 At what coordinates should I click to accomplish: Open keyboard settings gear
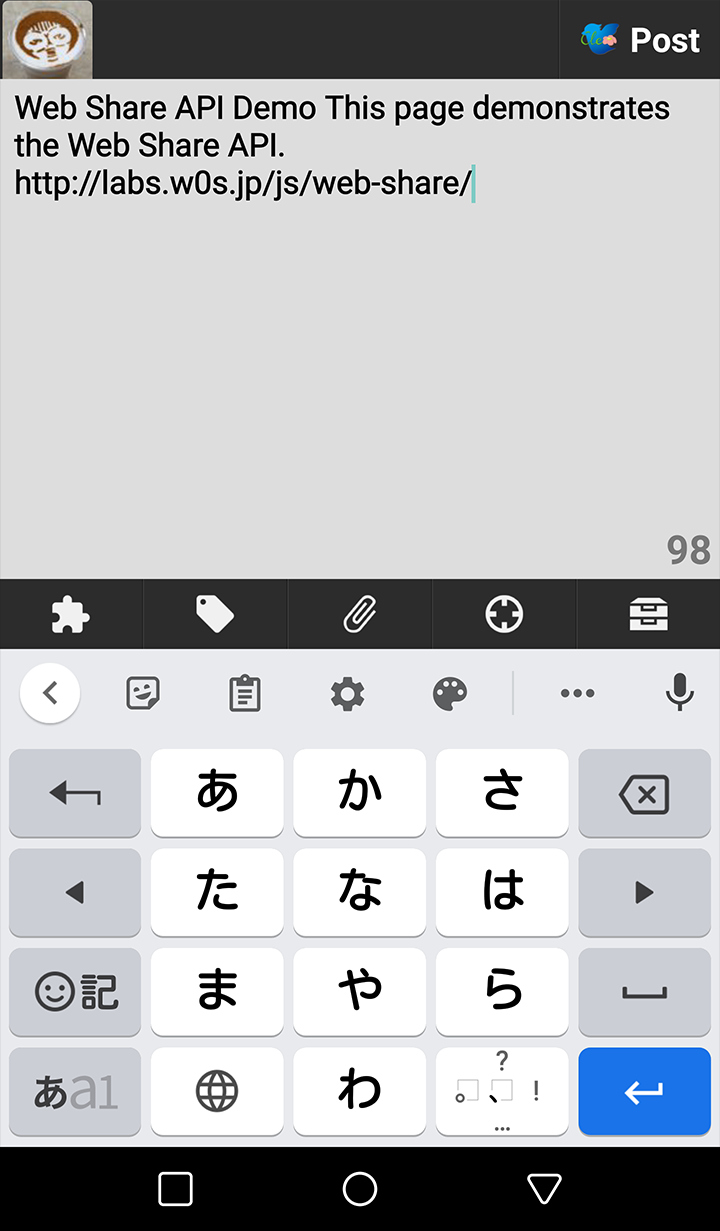click(x=347, y=692)
